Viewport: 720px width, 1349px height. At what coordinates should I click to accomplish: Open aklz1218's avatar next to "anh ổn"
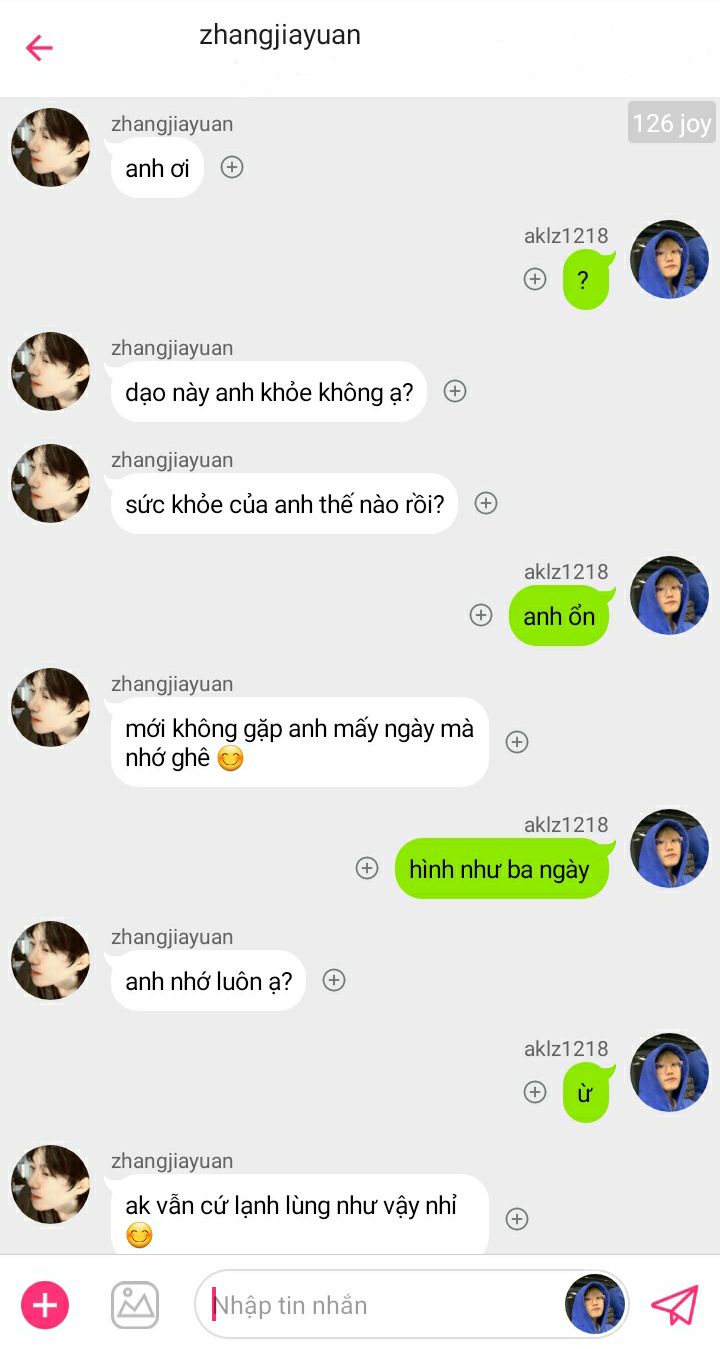click(x=669, y=595)
